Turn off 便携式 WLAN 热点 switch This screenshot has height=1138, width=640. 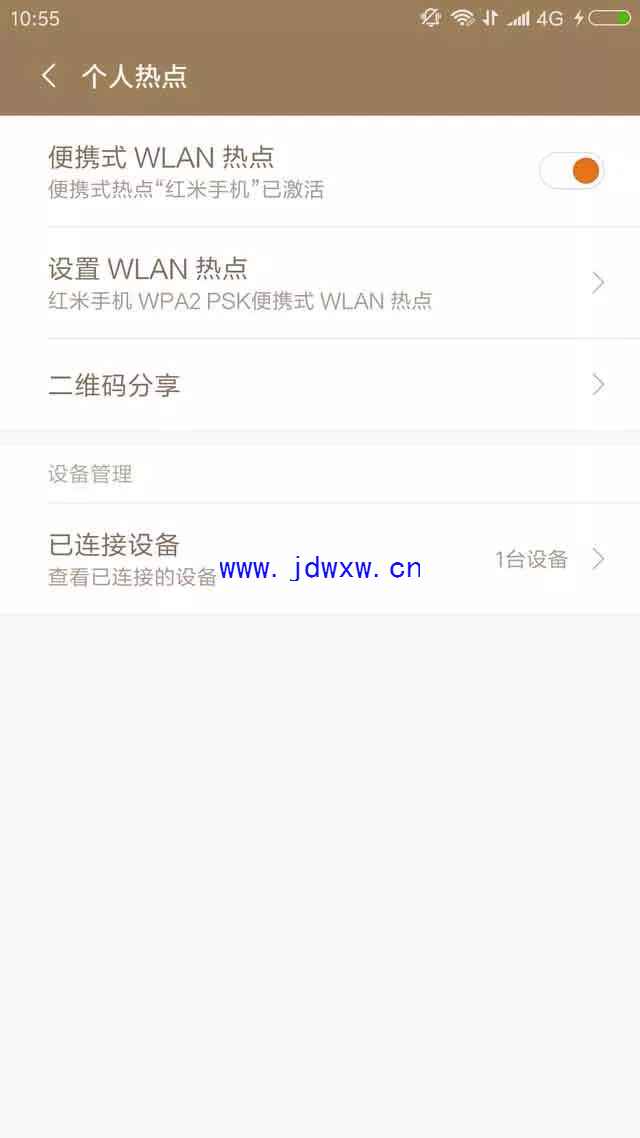coord(572,171)
